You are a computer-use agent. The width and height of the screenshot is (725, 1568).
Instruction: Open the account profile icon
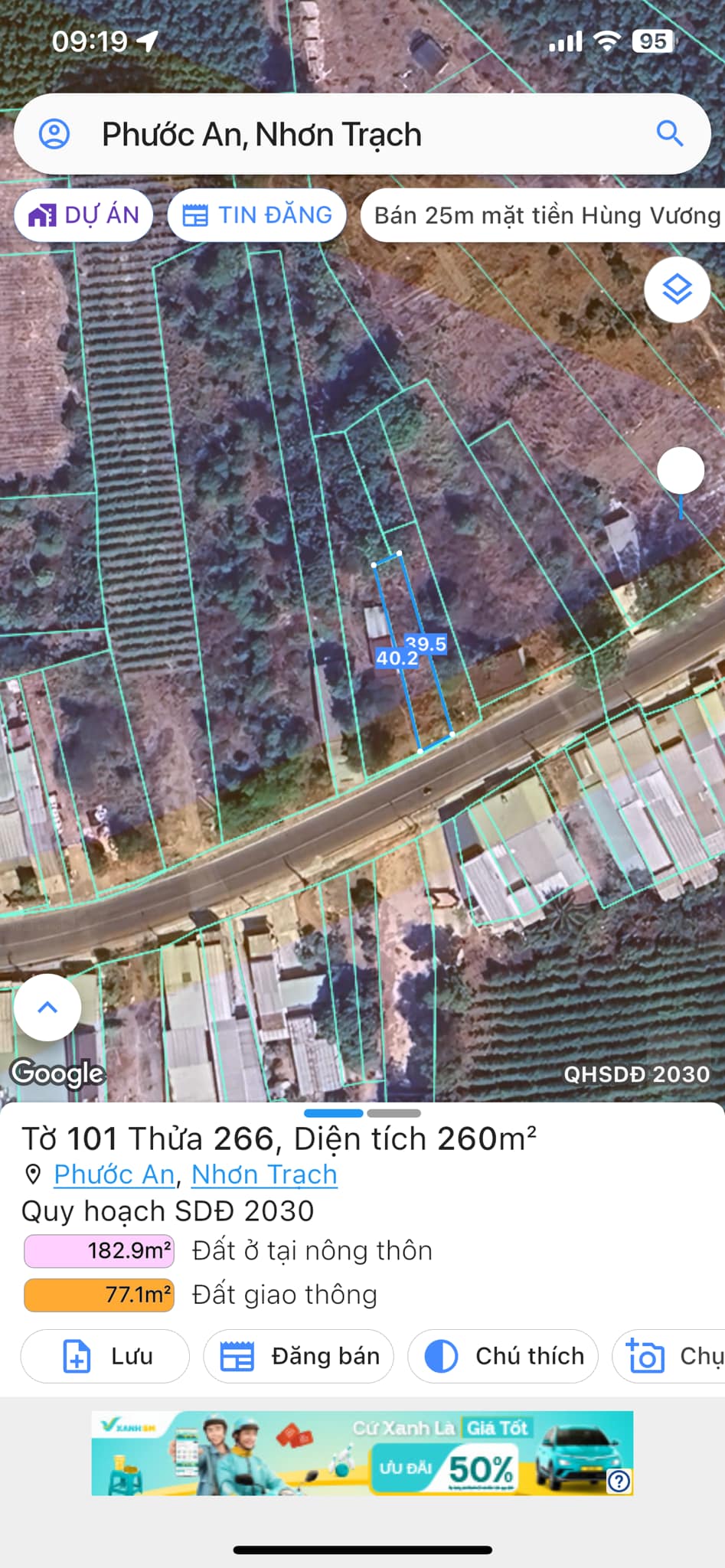(x=54, y=134)
